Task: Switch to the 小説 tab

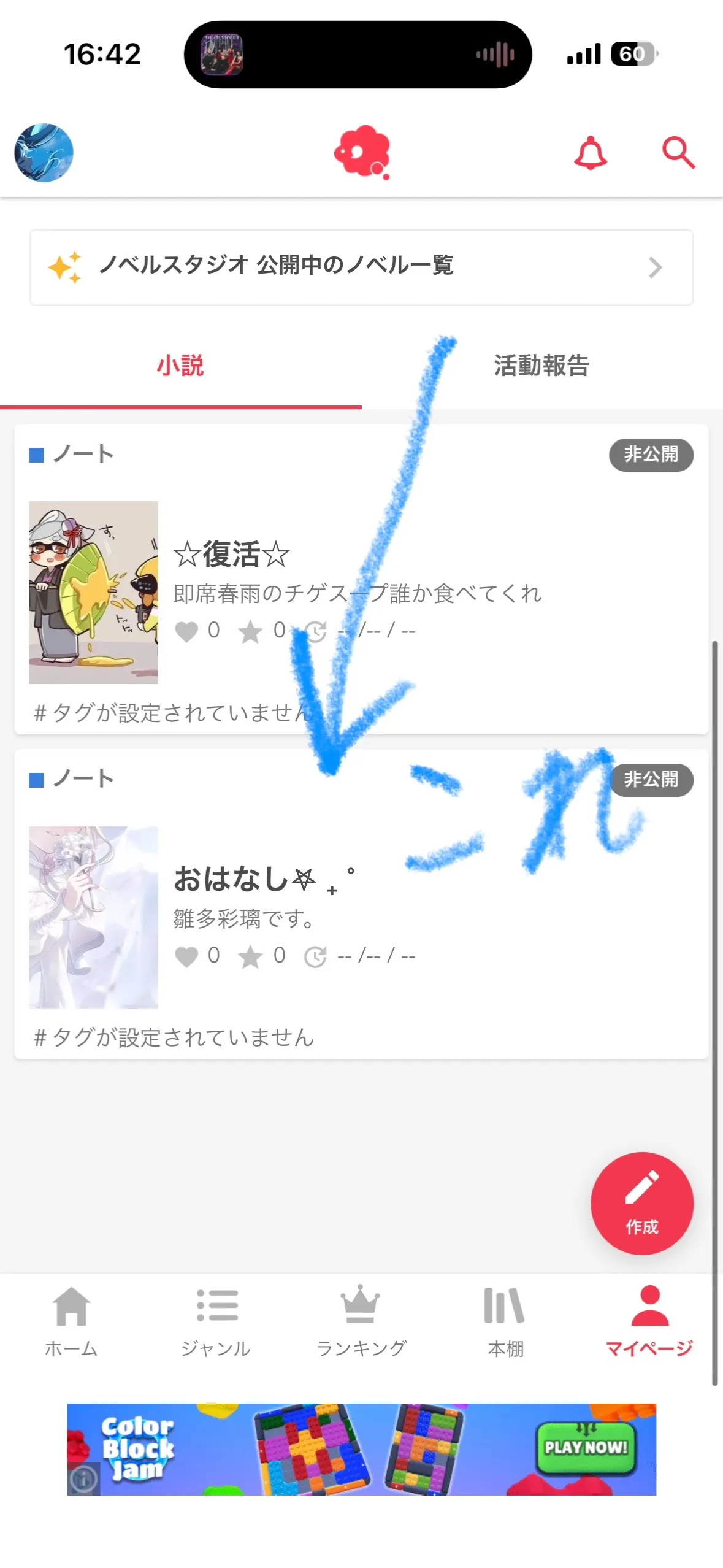Action: (x=180, y=366)
